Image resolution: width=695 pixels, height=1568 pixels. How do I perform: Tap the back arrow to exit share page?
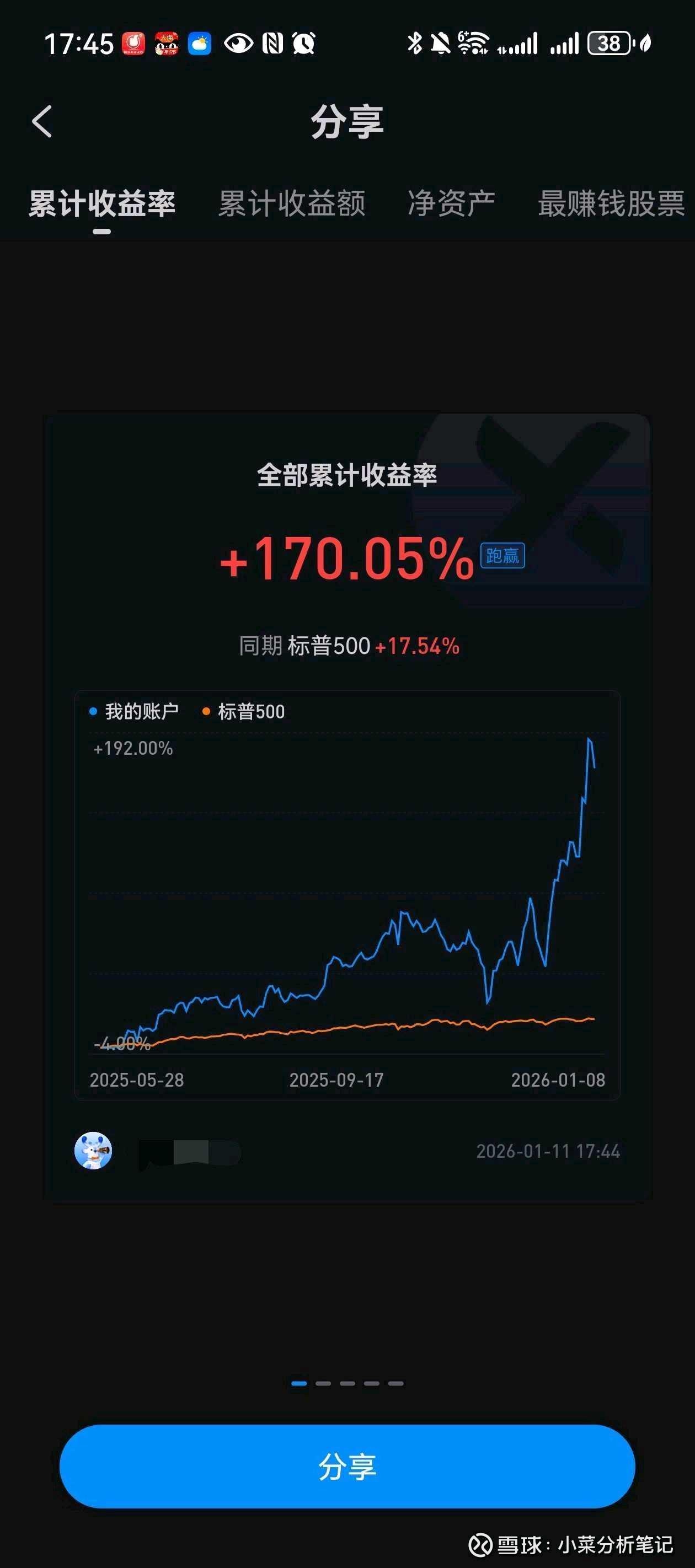(x=41, y=121)
